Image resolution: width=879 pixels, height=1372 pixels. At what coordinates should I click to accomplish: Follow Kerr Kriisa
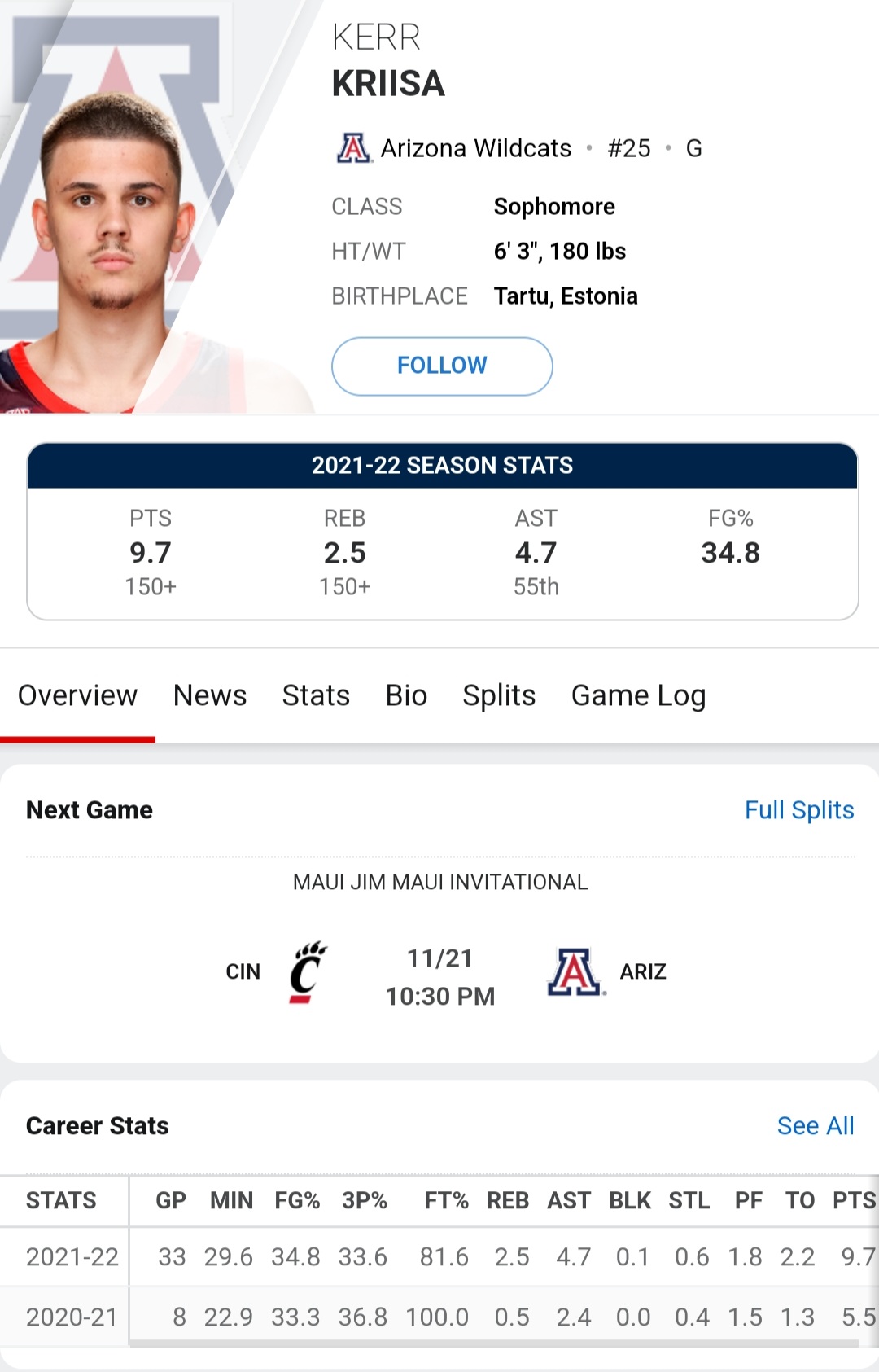[x=442, y=366]
